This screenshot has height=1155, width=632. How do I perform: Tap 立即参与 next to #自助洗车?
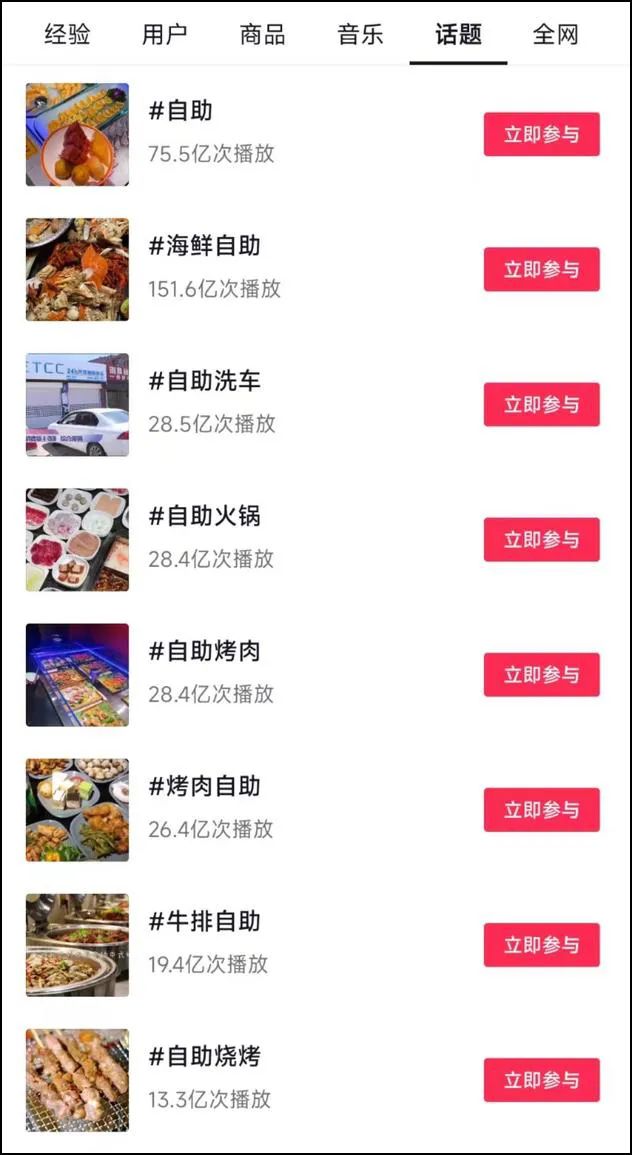click(541, 404)
